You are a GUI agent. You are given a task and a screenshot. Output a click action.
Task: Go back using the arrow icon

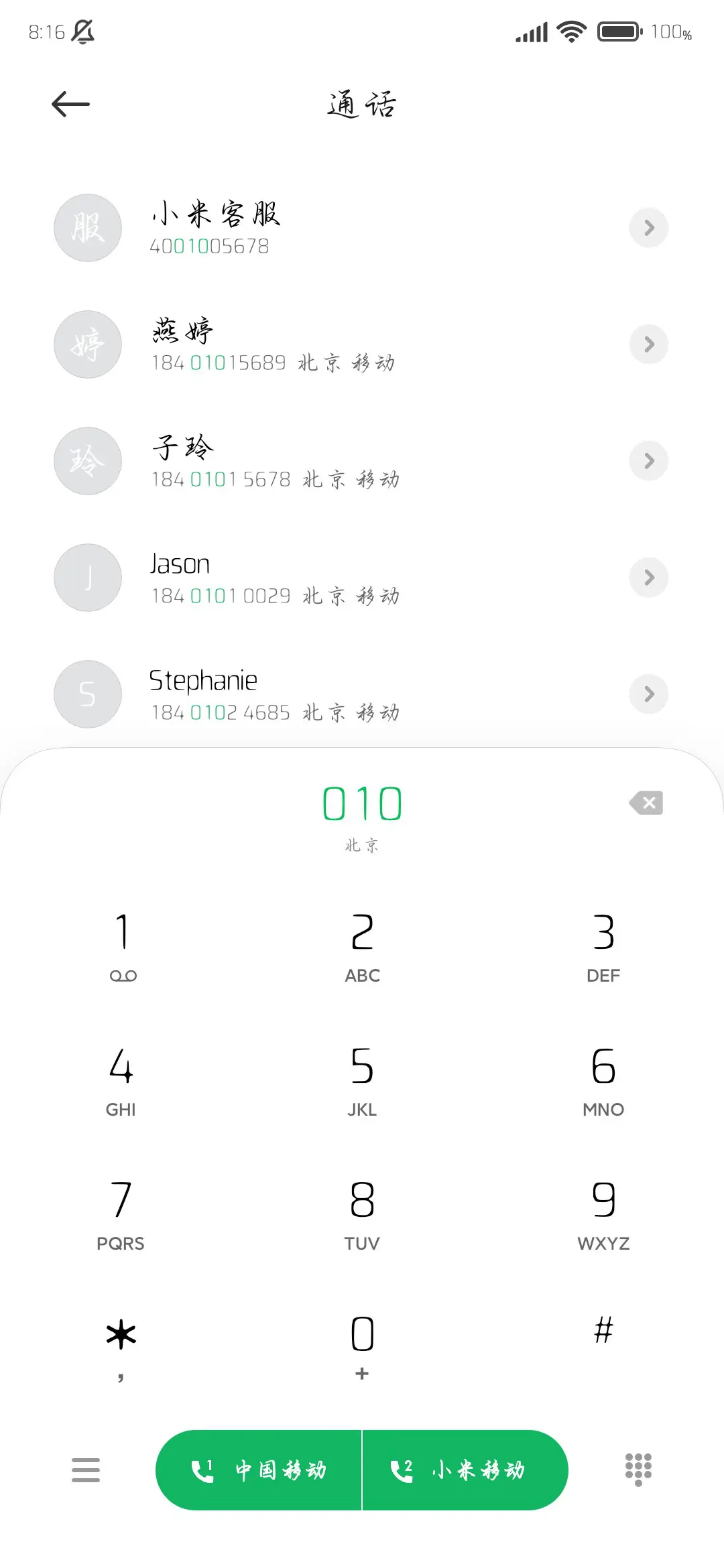coord(70,104)
